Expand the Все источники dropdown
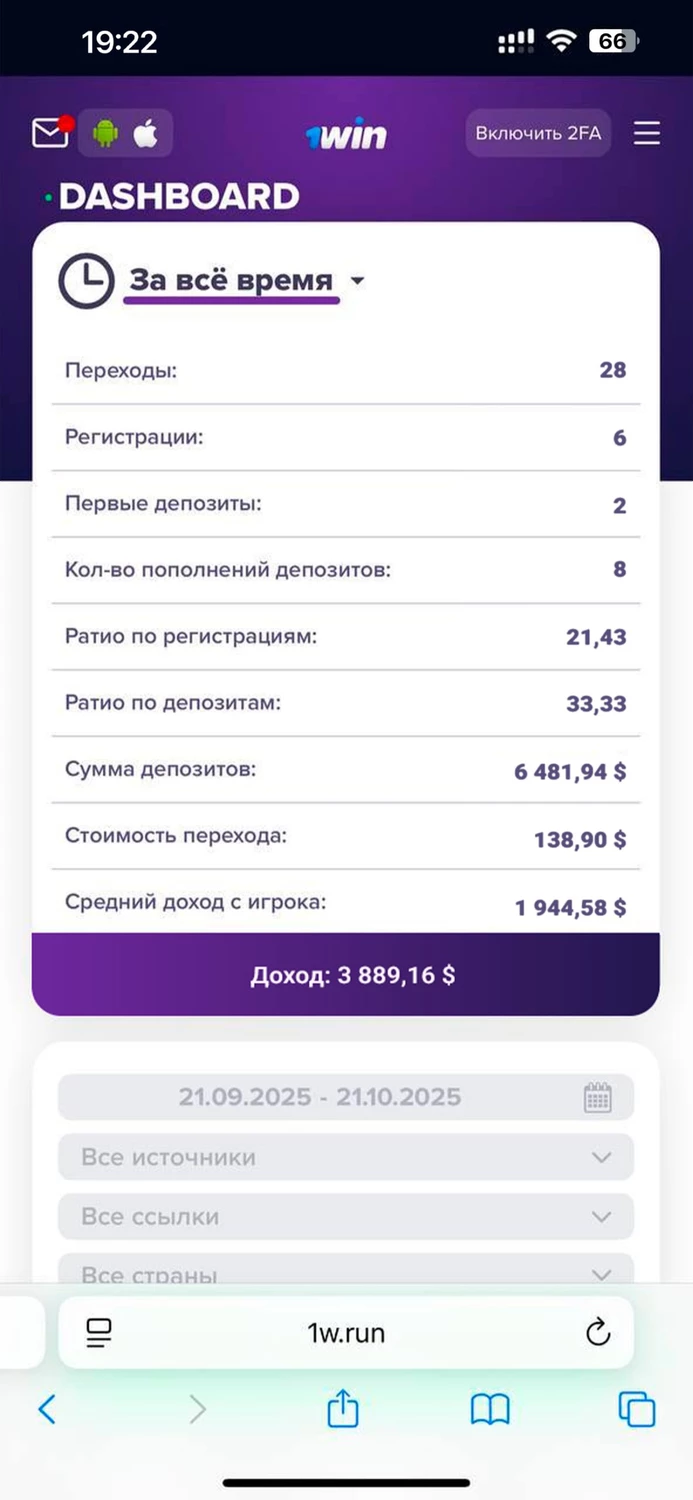This screenshot has width=693, height=1500. coord(346,1157)
